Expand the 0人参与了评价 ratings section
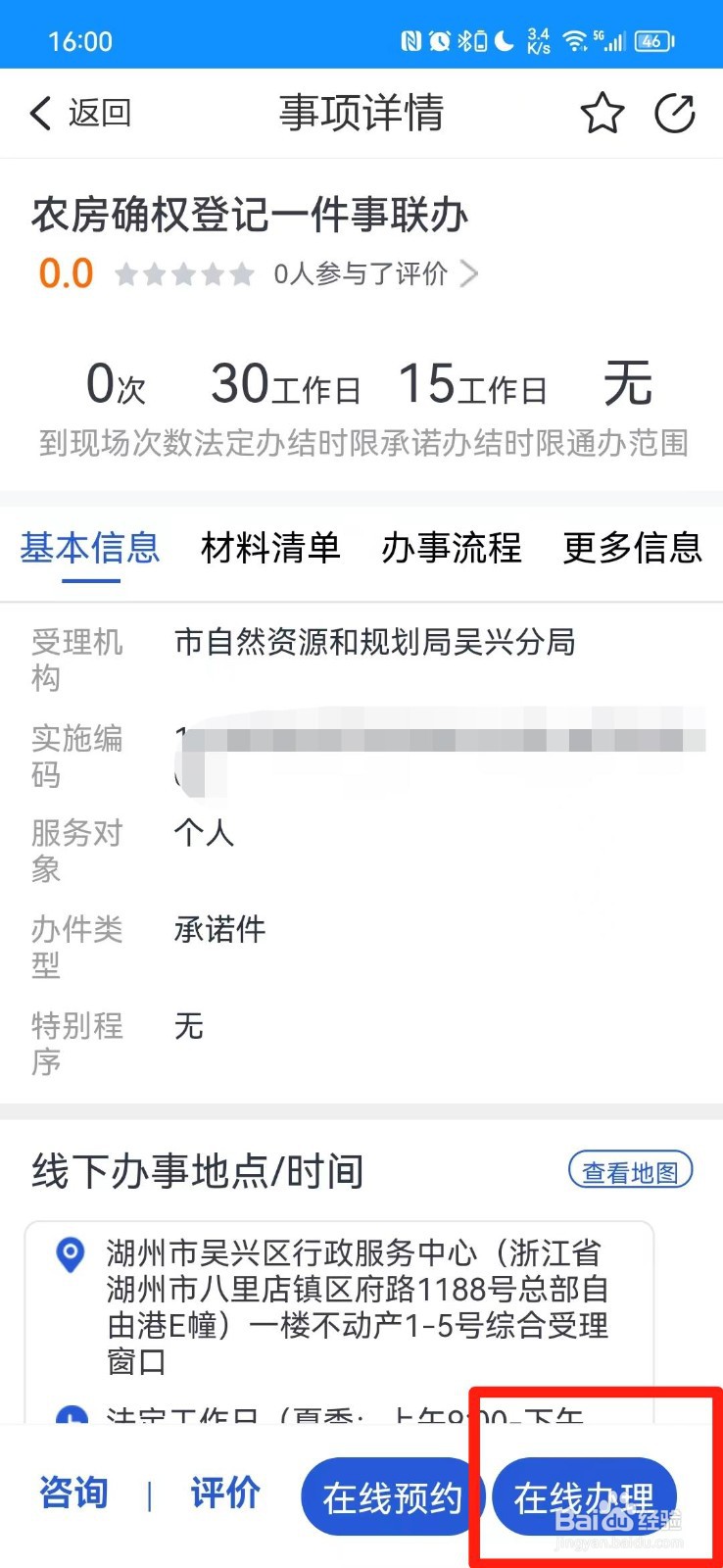The width and height of the screenshot is (723, 1568). coord(372,274)
